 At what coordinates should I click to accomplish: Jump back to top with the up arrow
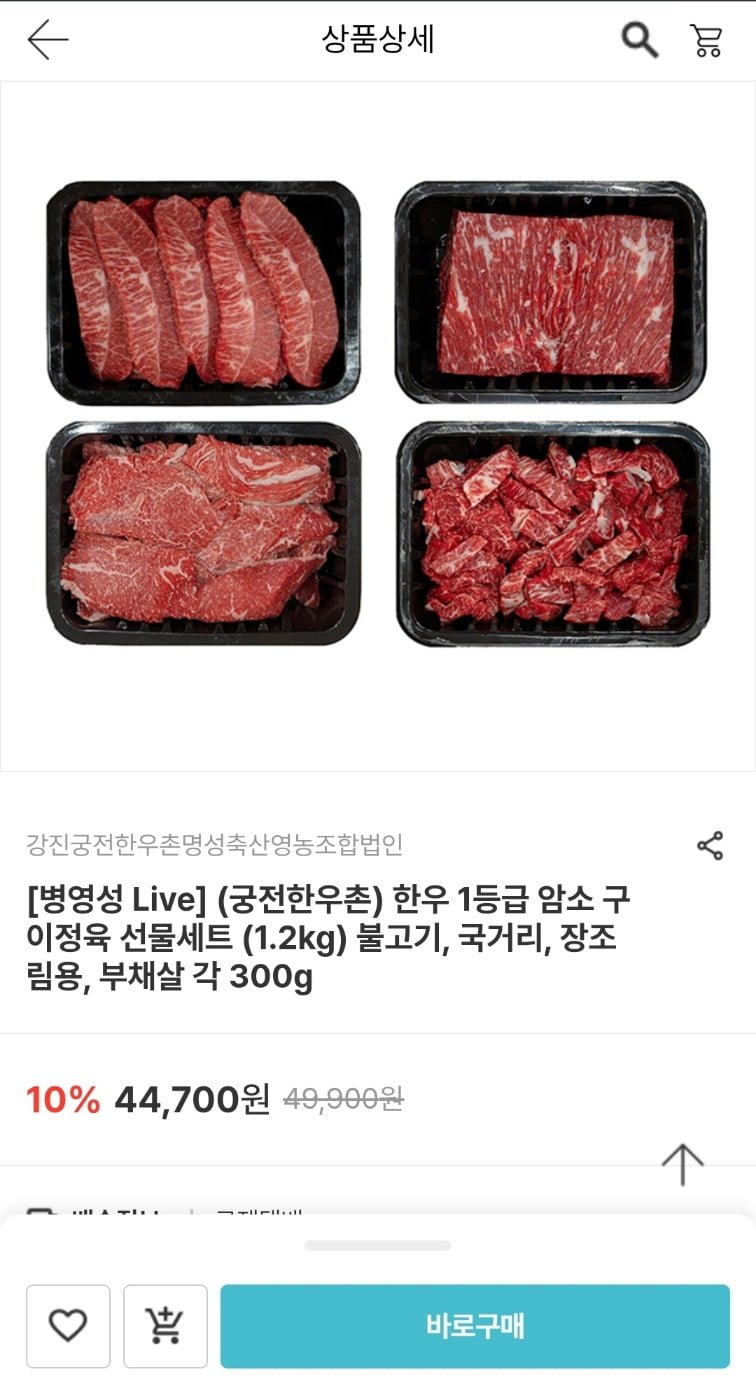point(683,1164)
